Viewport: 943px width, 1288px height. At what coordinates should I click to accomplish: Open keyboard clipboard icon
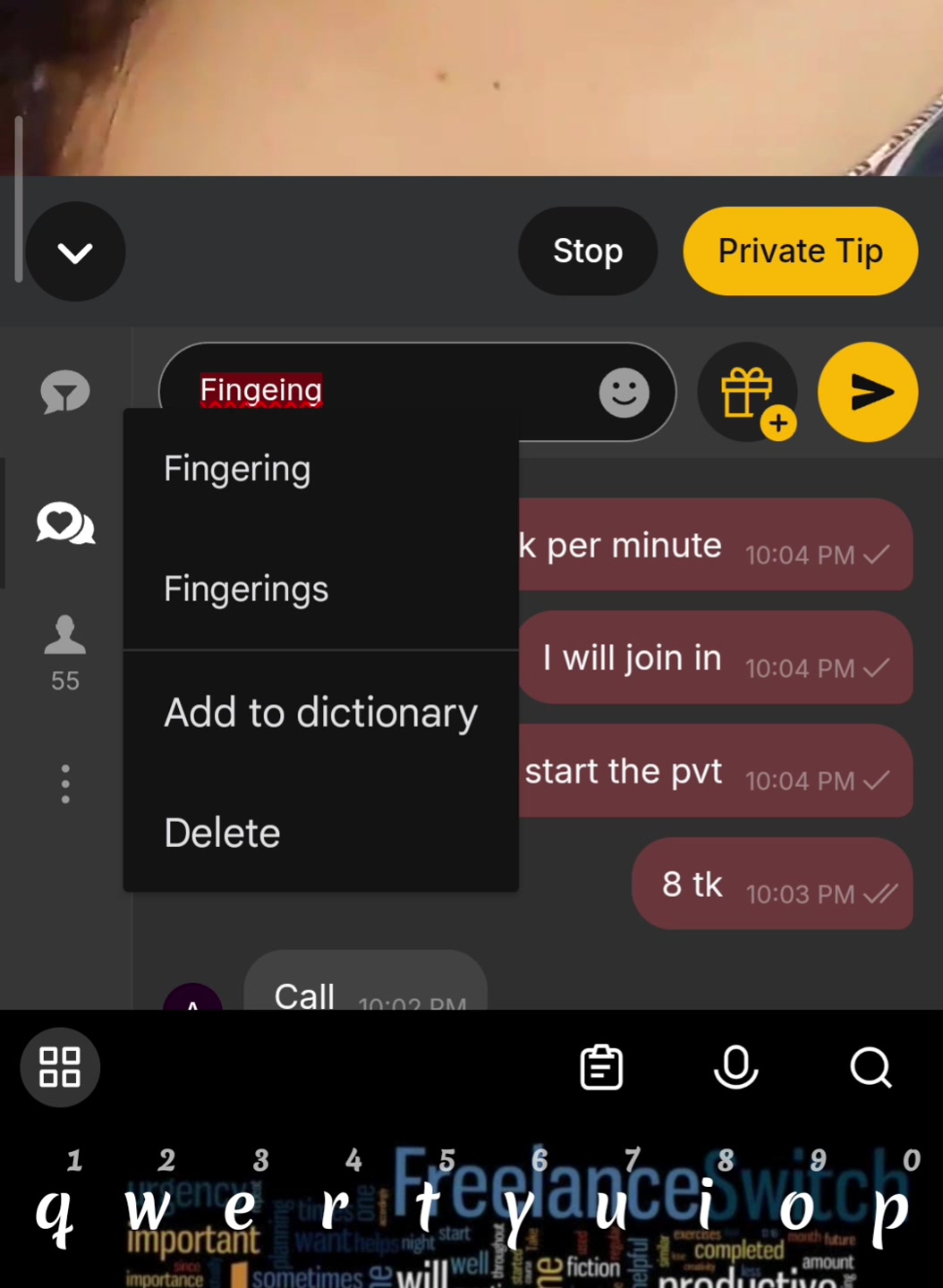601,1067
